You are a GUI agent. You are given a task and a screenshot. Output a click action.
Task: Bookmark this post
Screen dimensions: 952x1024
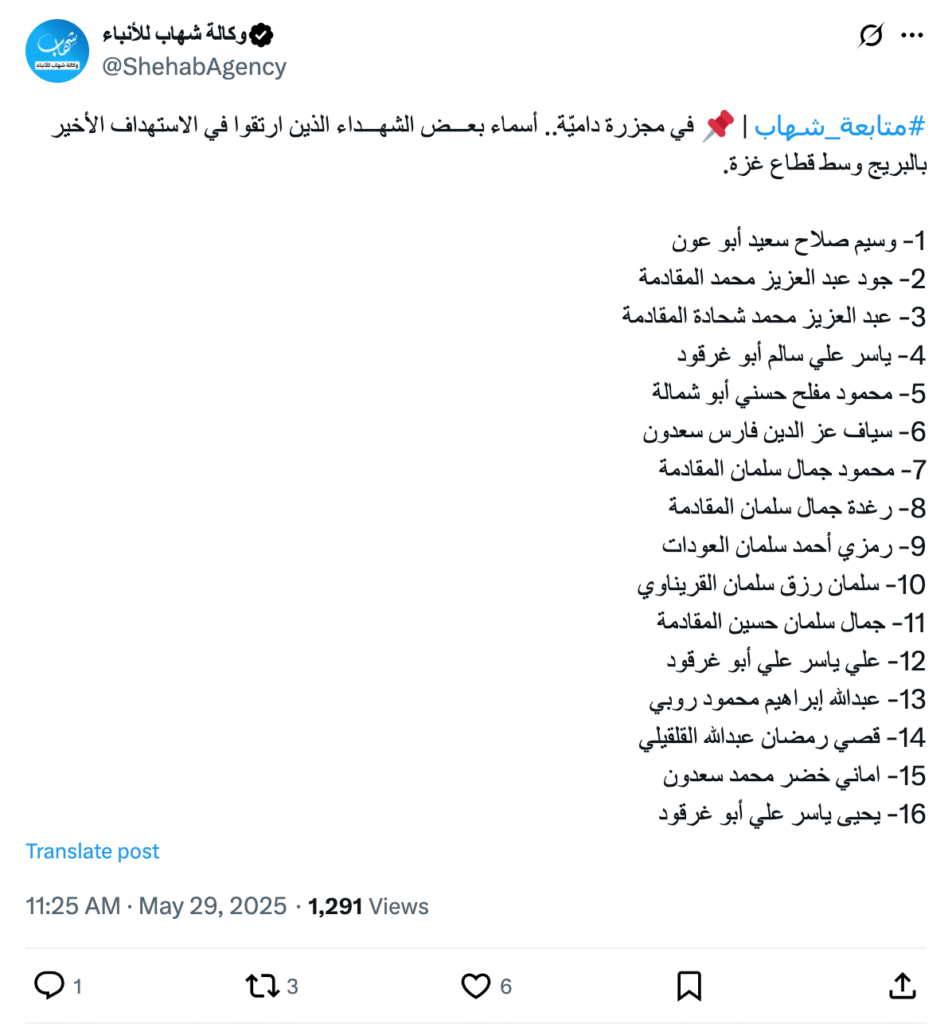[x=689, y=986]
